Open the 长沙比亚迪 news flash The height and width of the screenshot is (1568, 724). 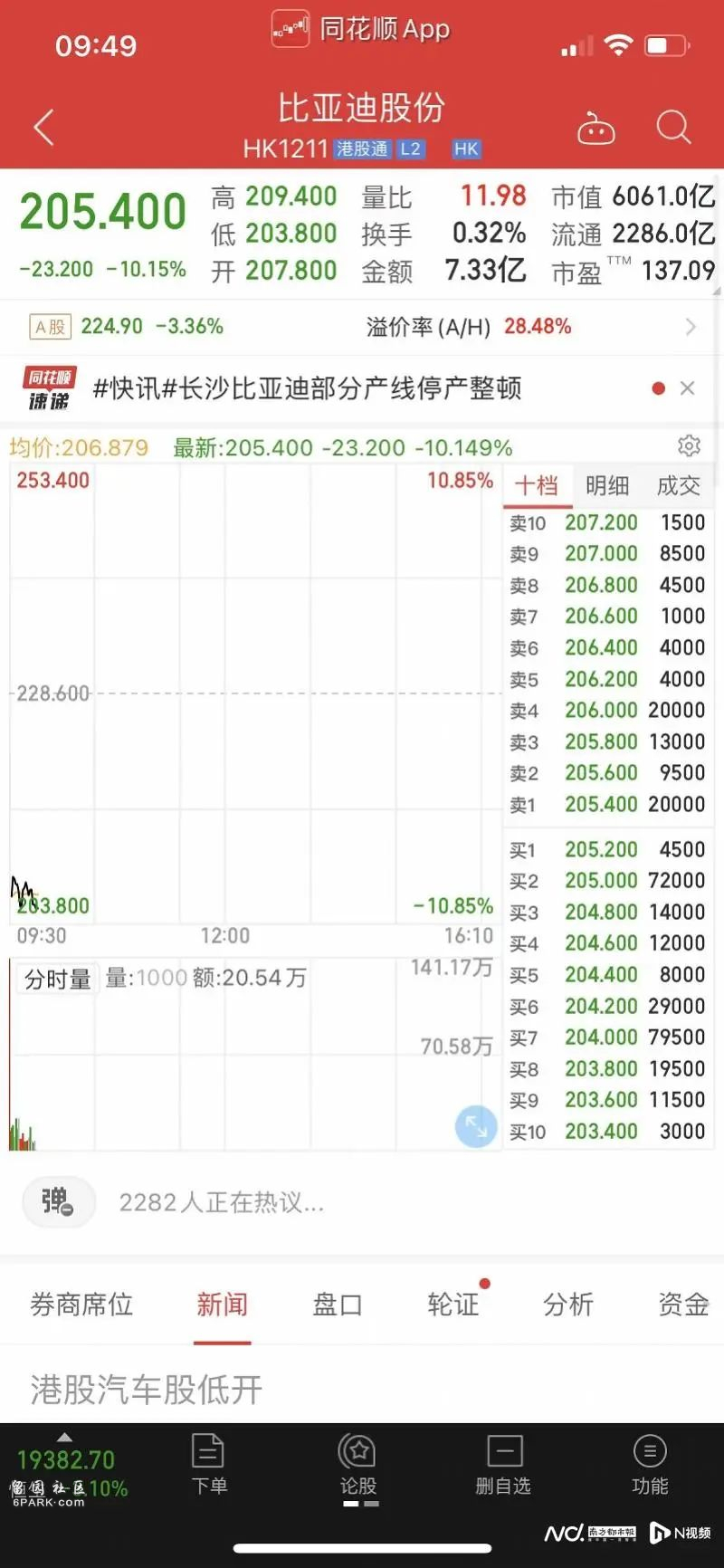[x=307, y=388]
